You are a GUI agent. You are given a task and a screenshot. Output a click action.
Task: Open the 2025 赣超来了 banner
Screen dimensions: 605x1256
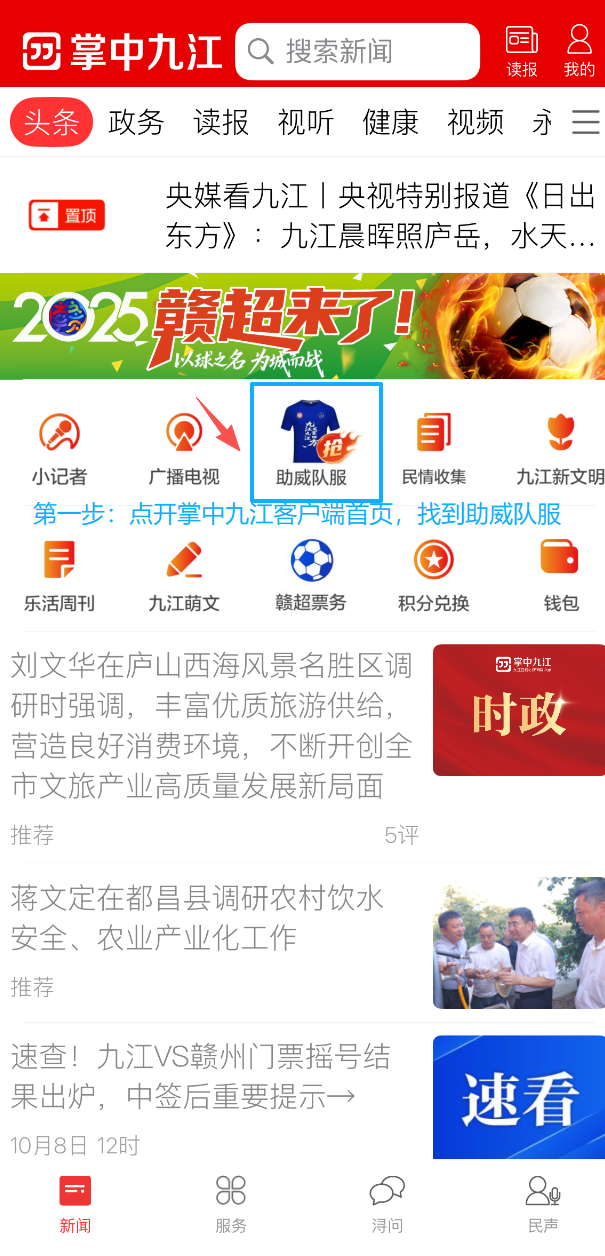pos(302,326)
